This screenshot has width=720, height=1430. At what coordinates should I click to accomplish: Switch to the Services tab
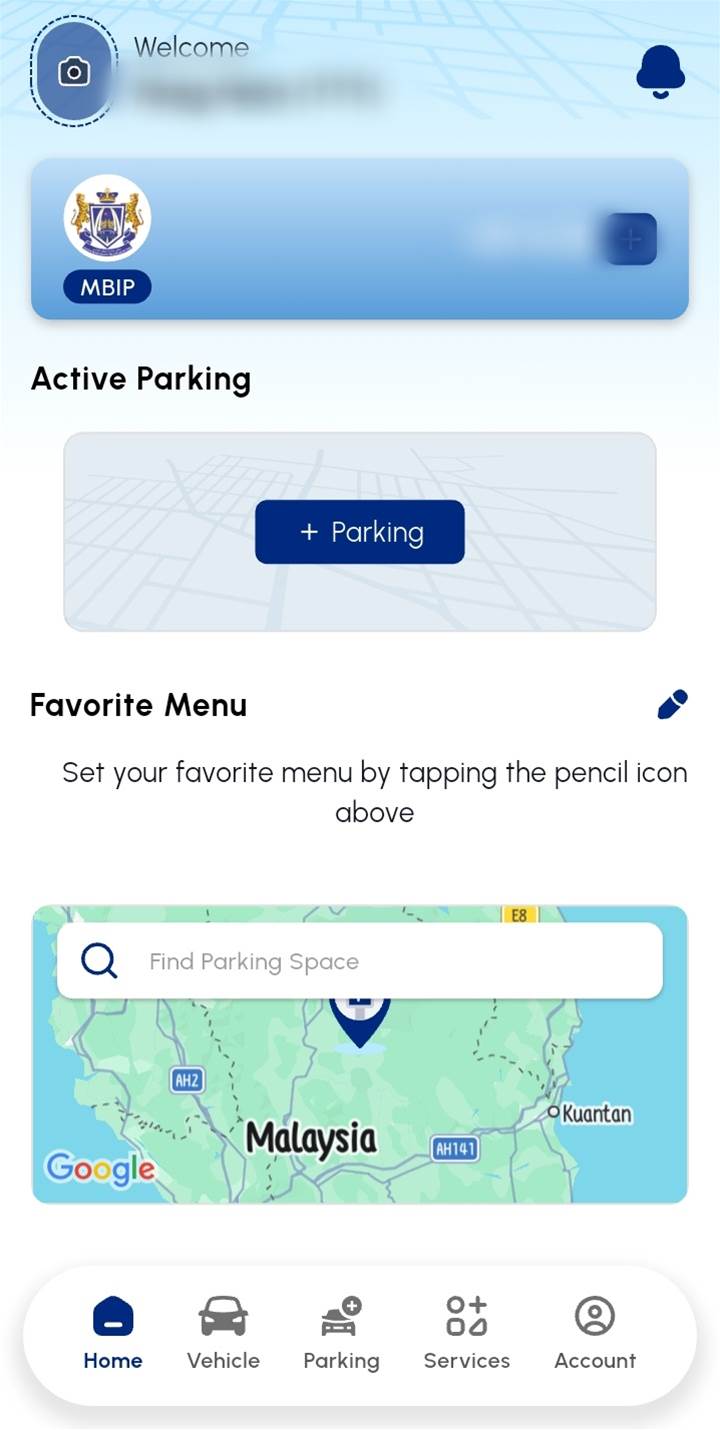tap(466, 1333)
